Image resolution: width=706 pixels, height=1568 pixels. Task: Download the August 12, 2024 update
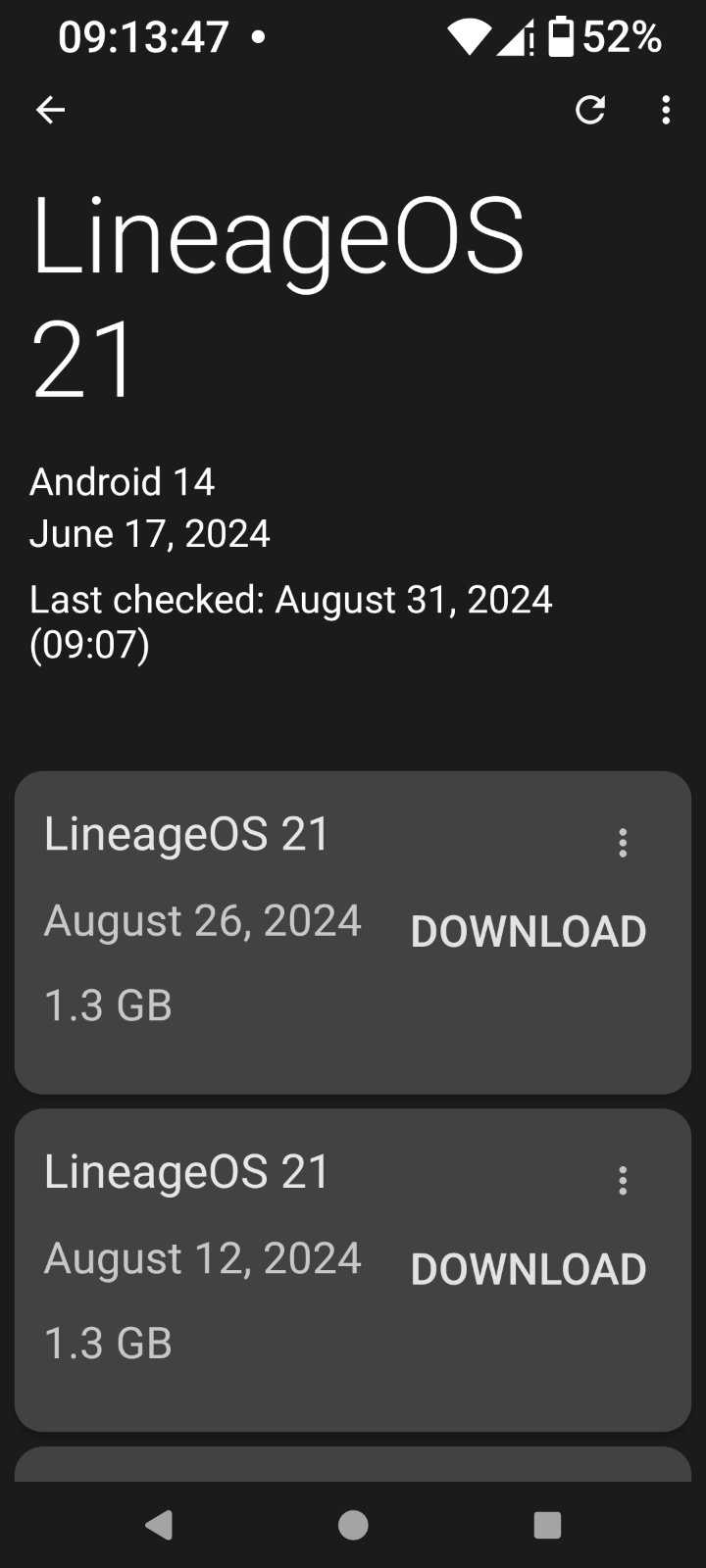529,1269
